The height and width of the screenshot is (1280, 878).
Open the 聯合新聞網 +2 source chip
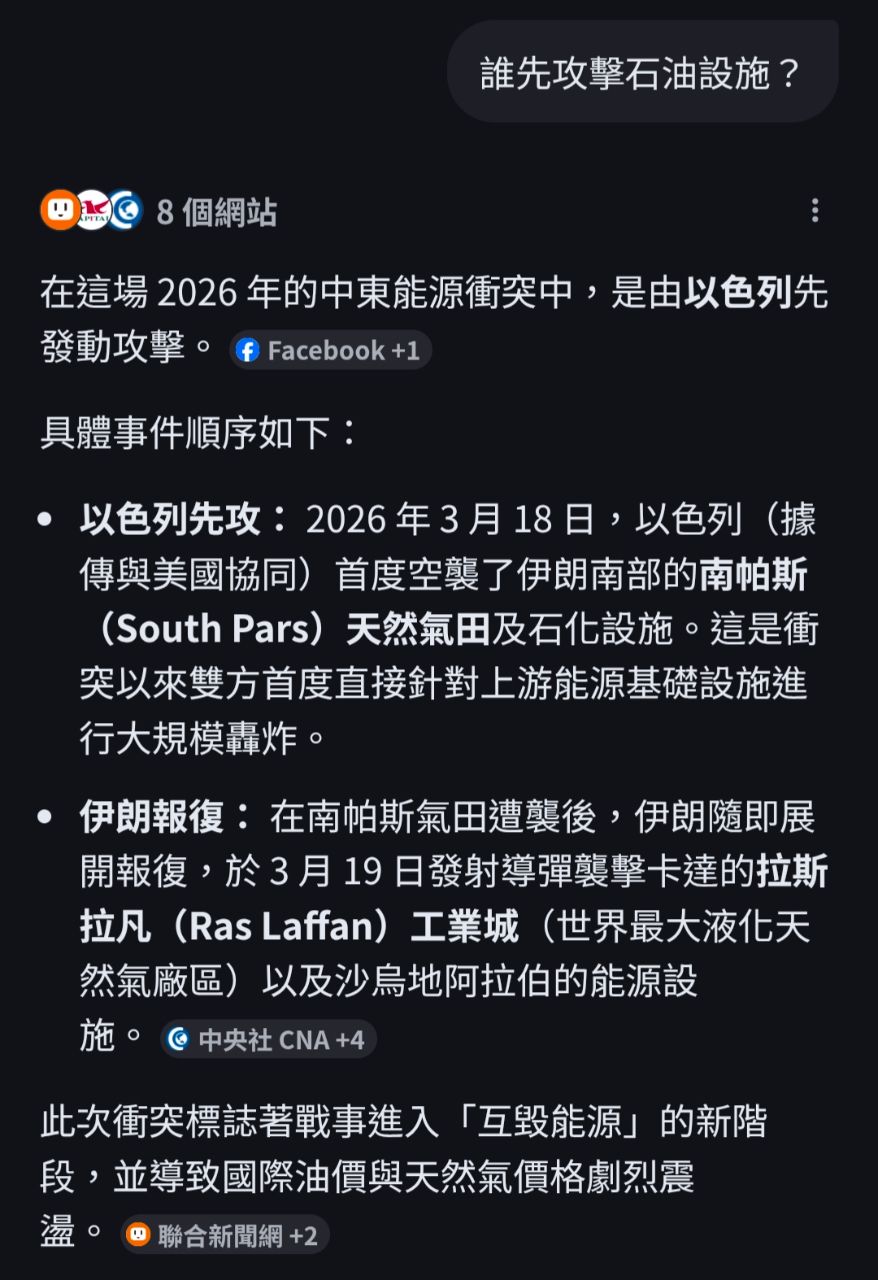pos(225,1235)
